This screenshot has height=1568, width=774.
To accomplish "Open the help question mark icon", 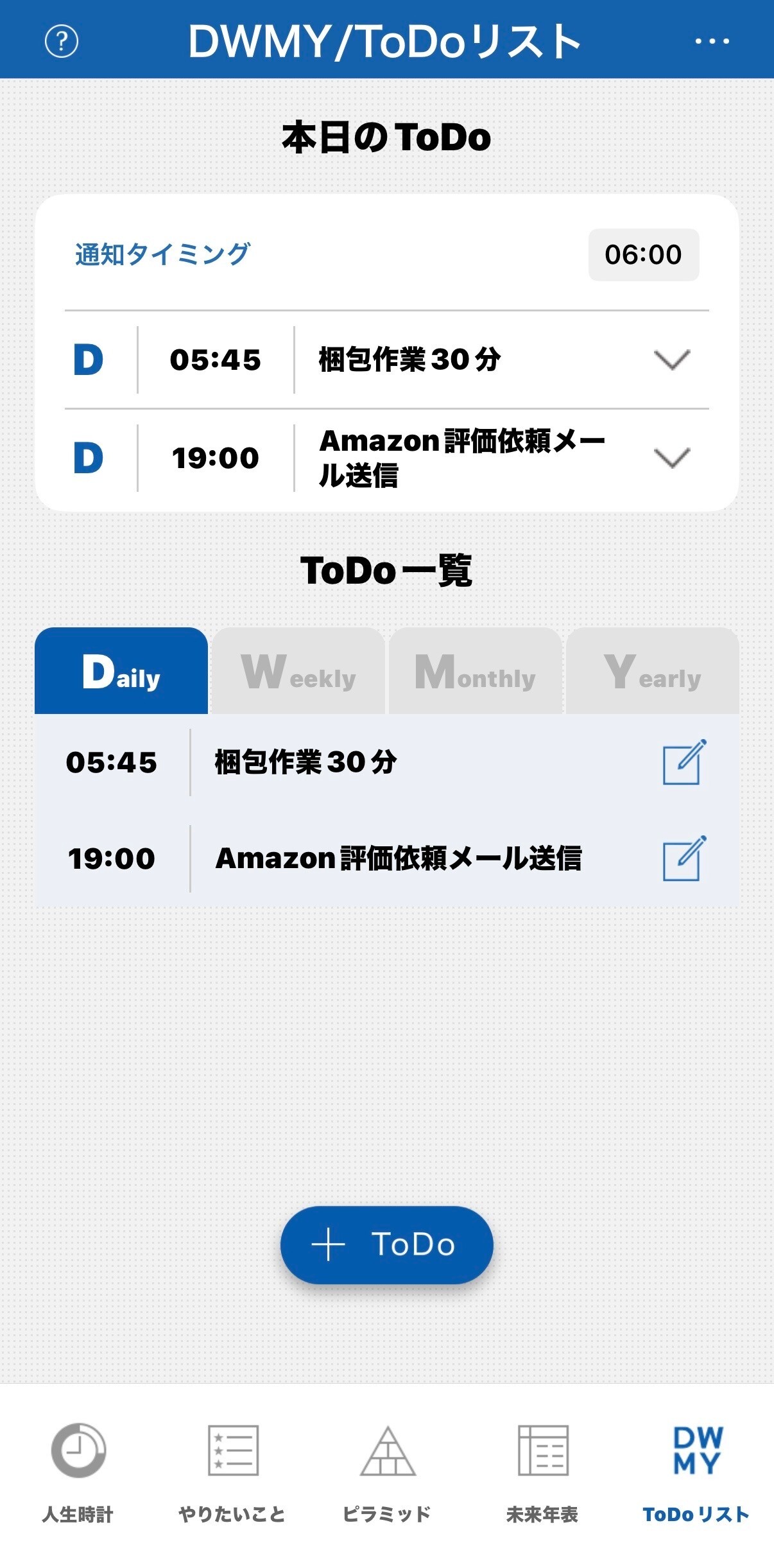I will [62, 42].
